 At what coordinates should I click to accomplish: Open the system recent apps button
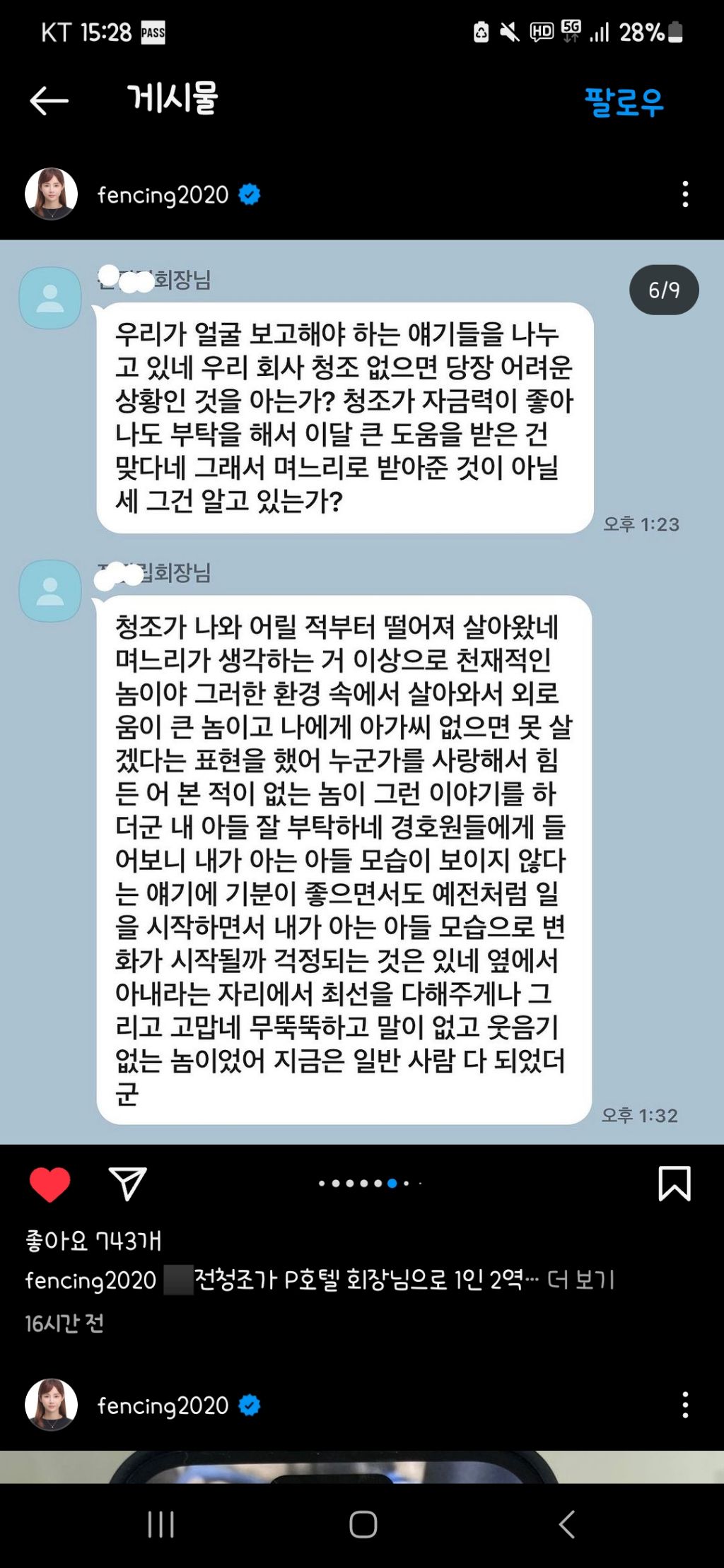click(160, 1524)
